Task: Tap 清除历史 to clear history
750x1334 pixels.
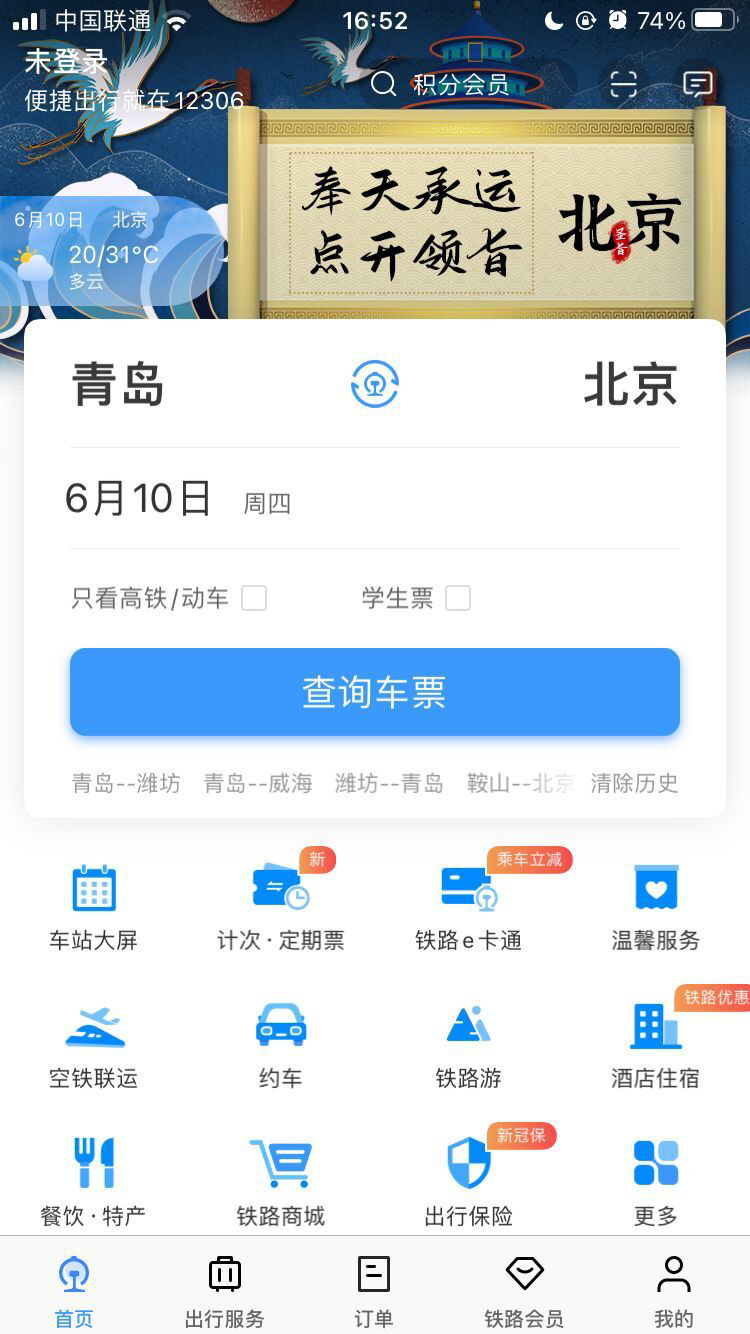Action: [x=634, y=783]
